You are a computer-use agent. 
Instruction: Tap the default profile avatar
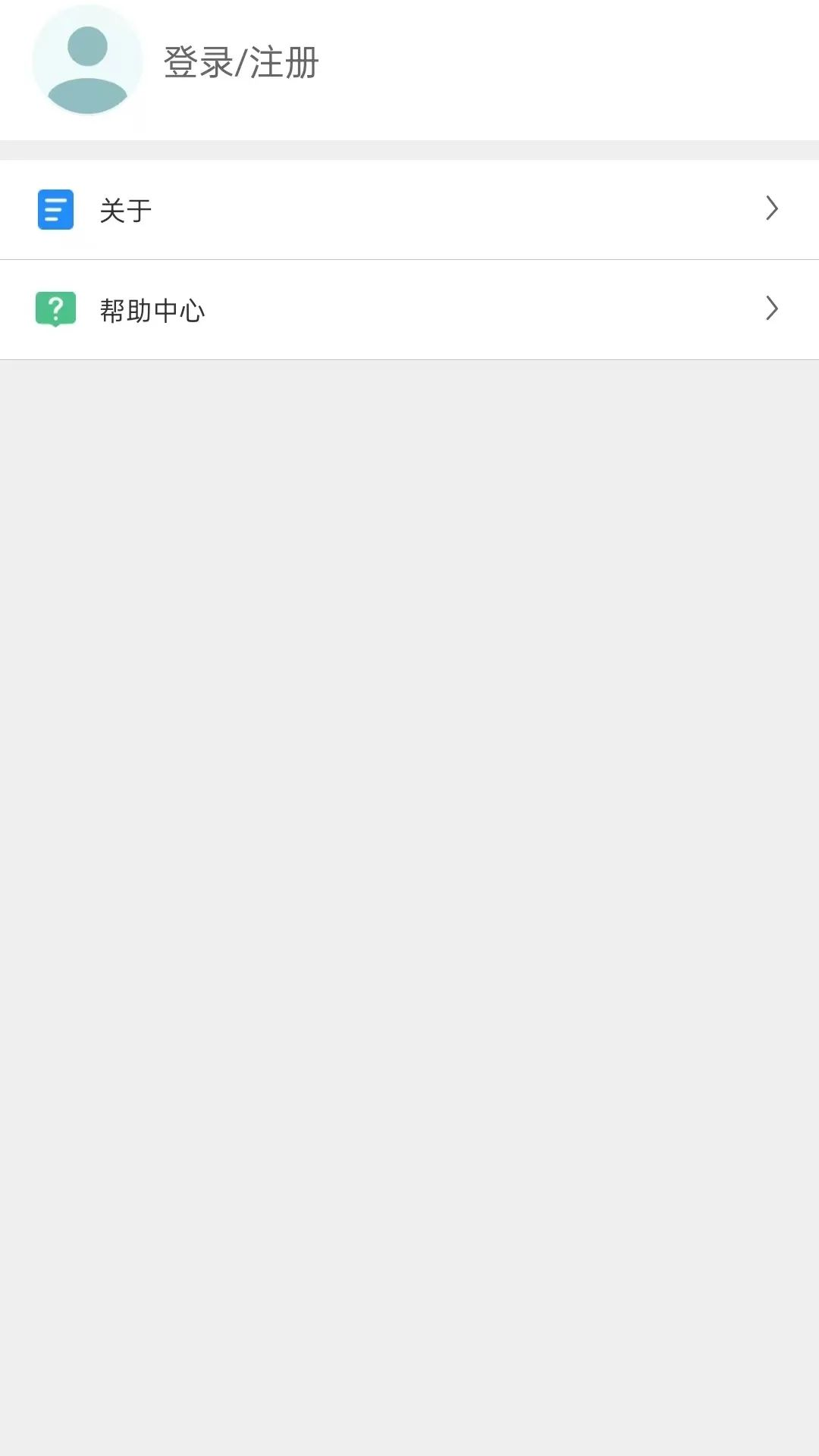(x=87, y=61)
